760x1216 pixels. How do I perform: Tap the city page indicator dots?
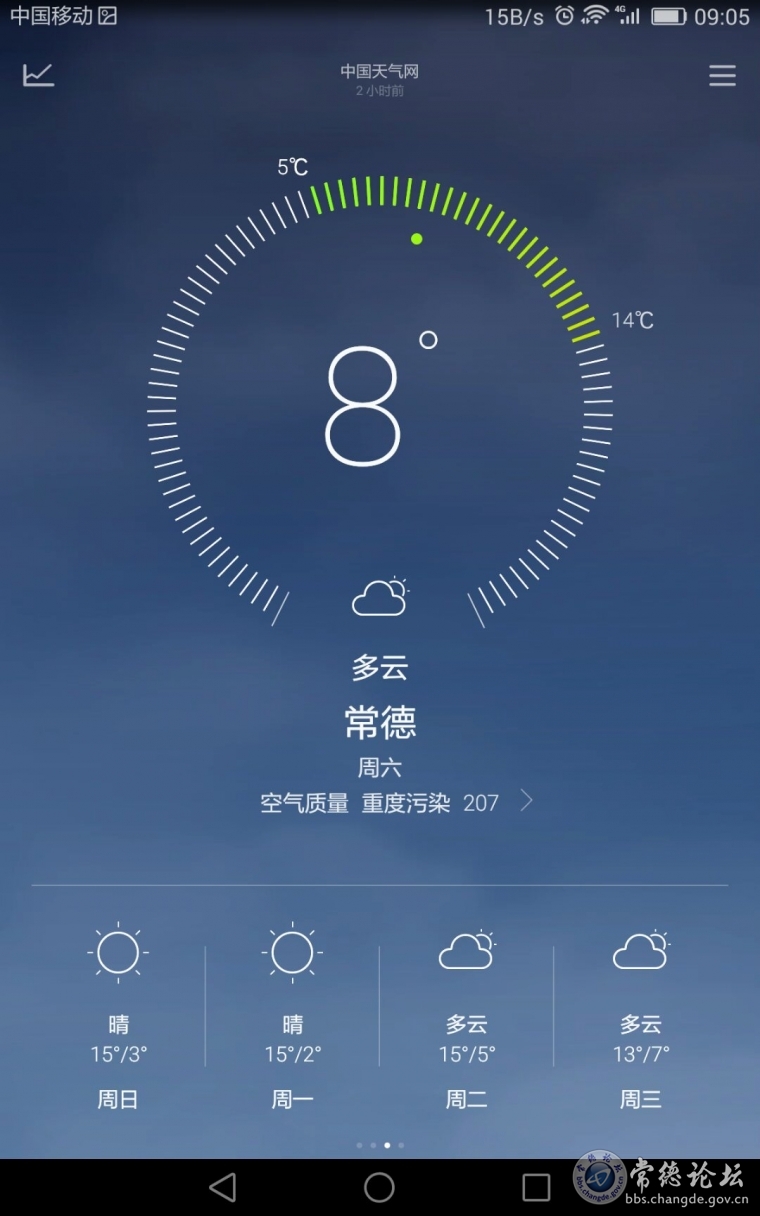click(380, 1145)
